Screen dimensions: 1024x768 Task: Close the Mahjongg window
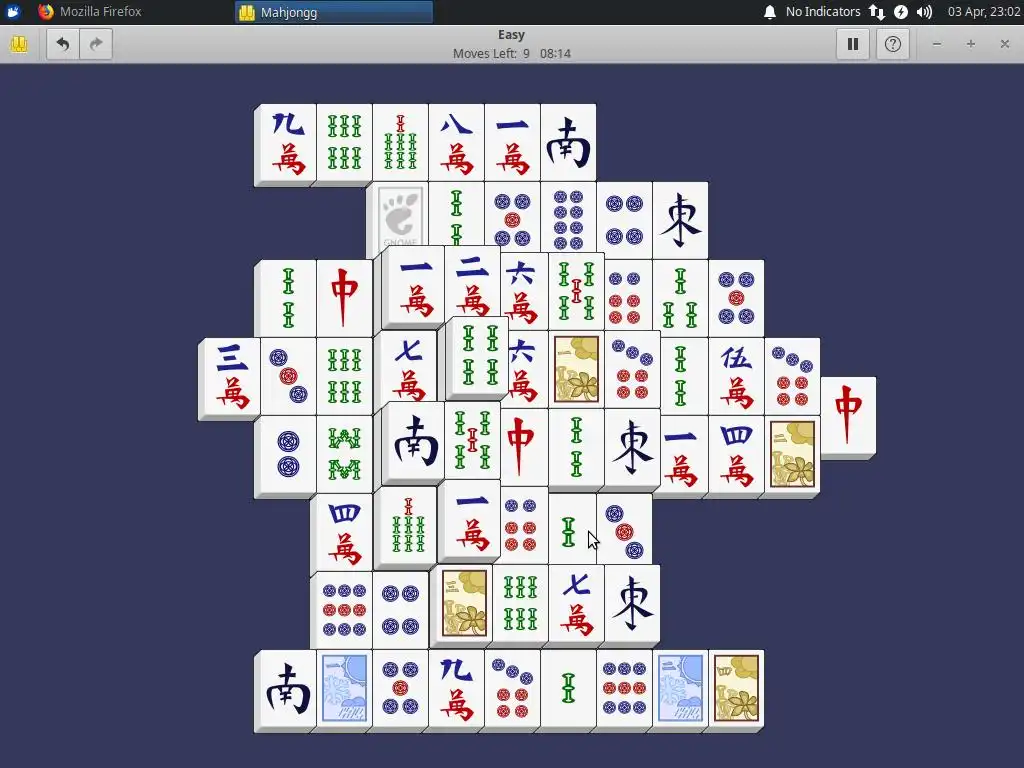1005,44
